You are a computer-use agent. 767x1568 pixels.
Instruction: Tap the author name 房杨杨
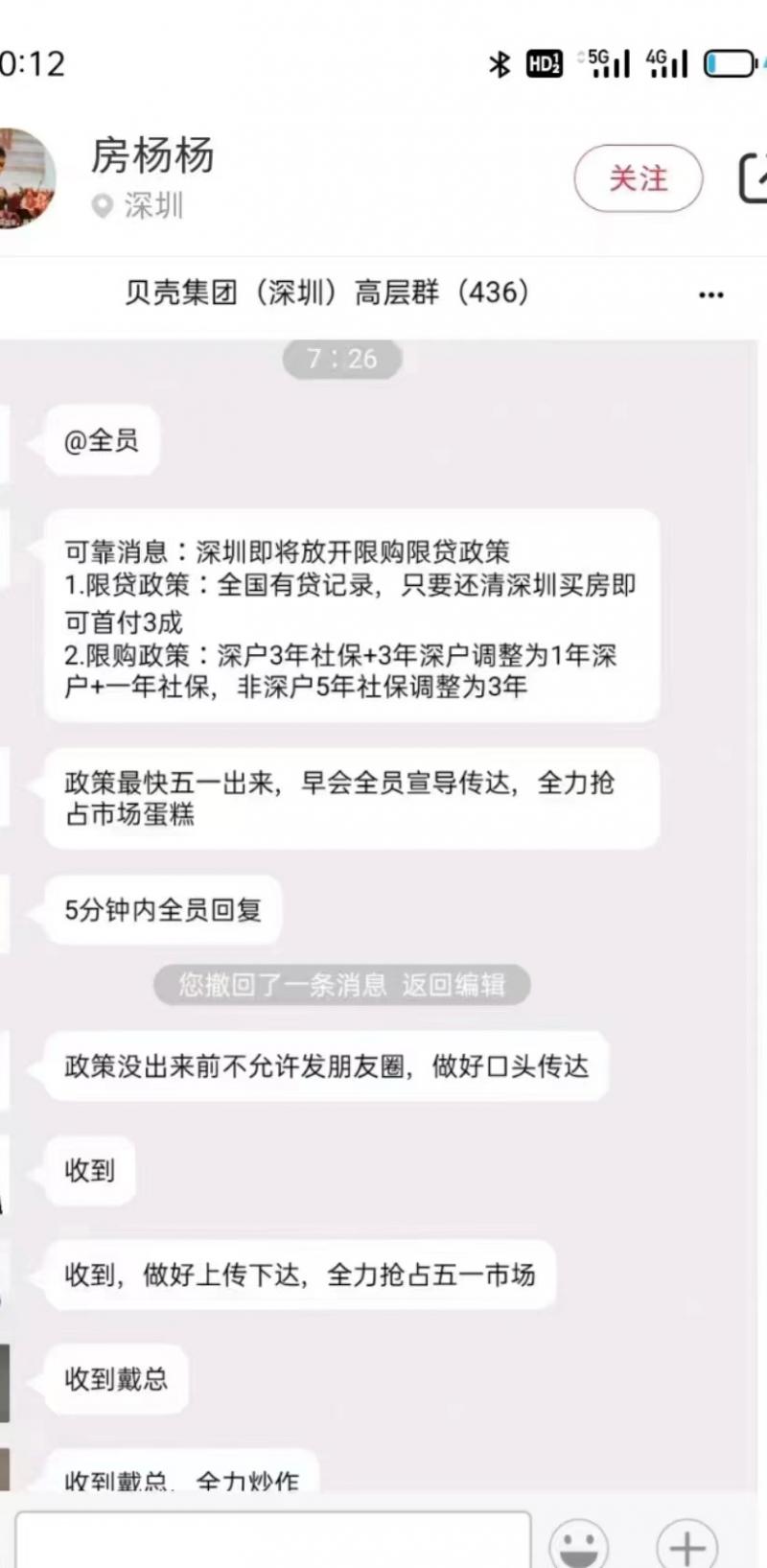point(152,155)
